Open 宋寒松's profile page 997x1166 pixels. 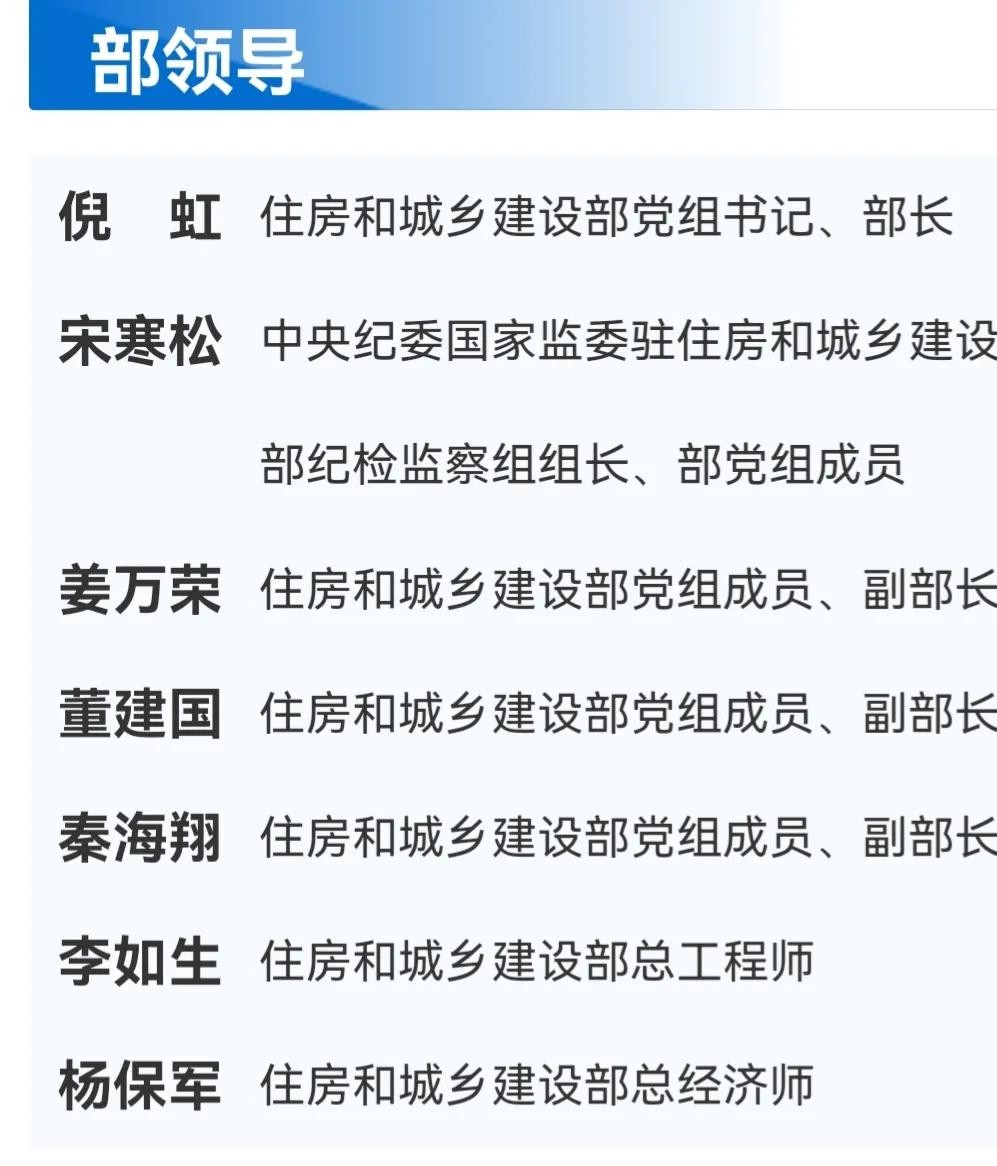coord(139,342)
